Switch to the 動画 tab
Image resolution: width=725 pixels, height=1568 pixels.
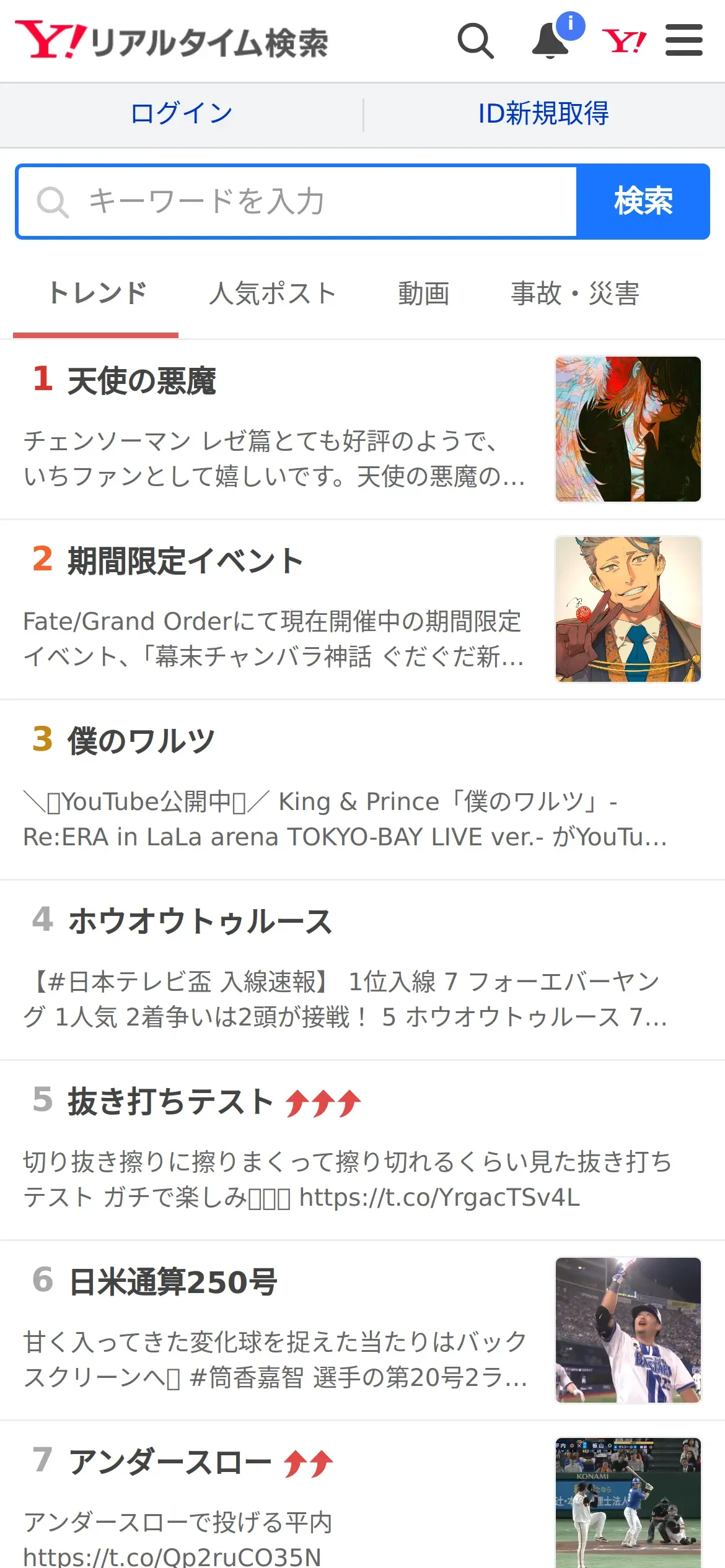pos(424,294)
